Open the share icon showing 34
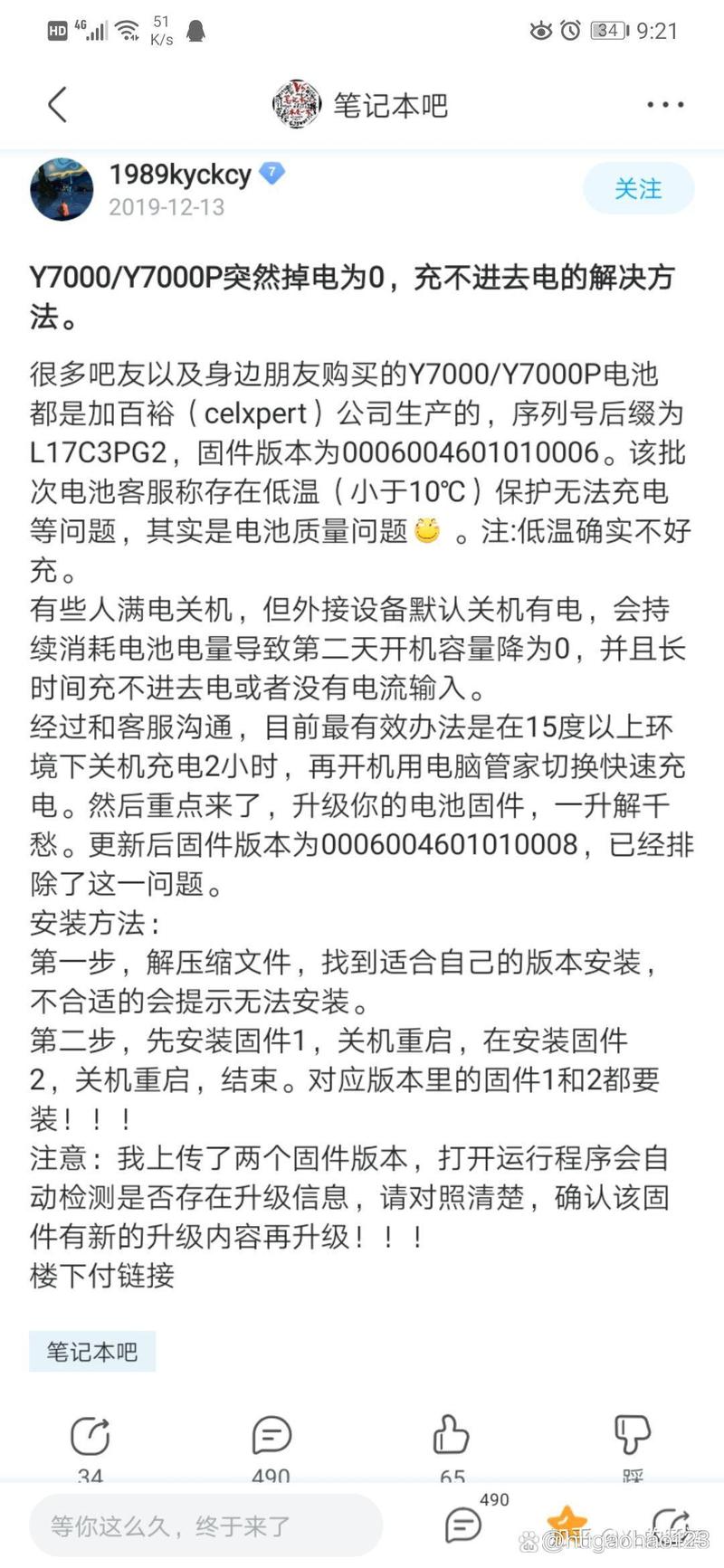724x1568 pixels. 90,1437
